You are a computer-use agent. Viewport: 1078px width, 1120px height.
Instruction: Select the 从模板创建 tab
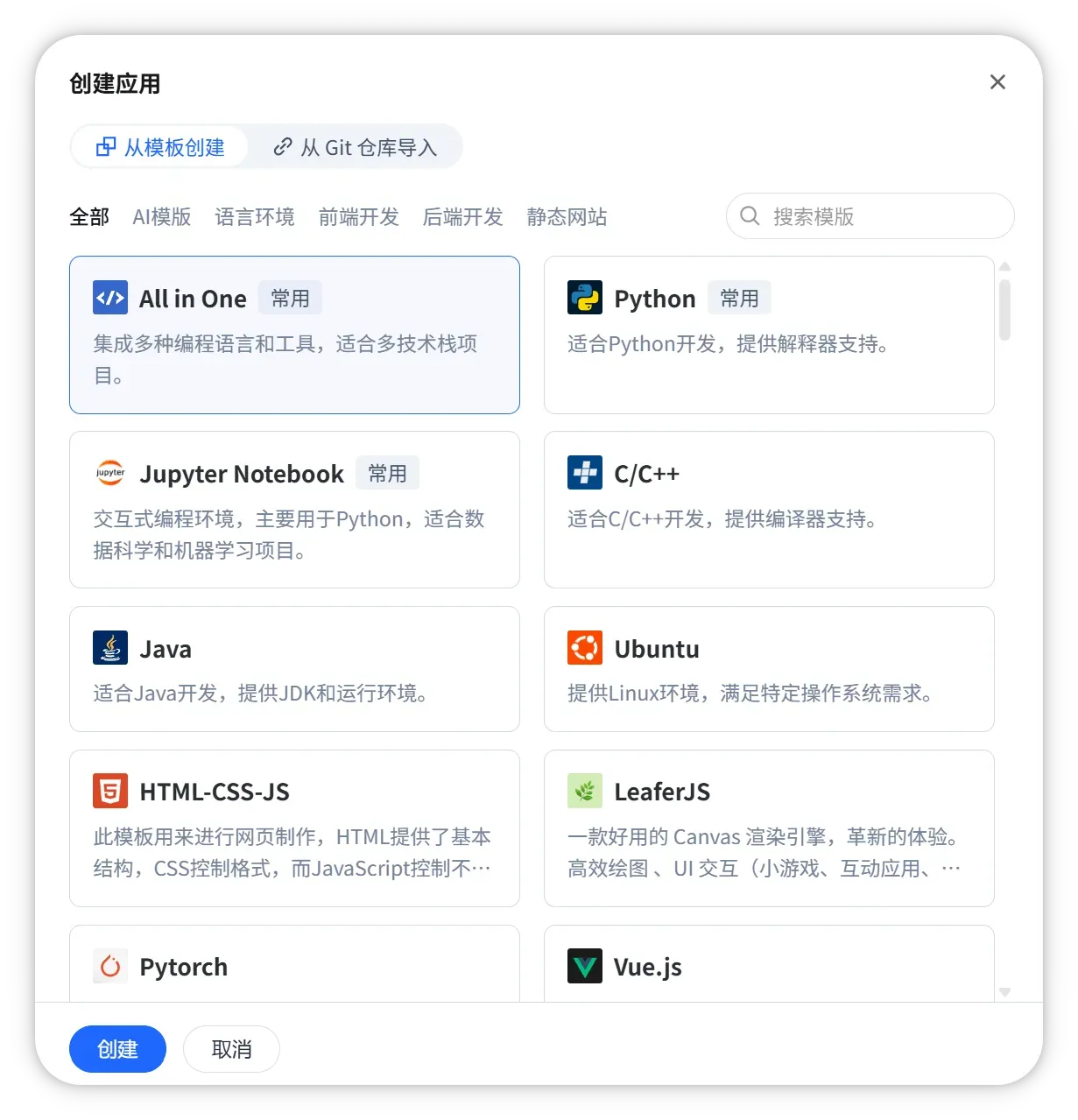tap(160, 147)
